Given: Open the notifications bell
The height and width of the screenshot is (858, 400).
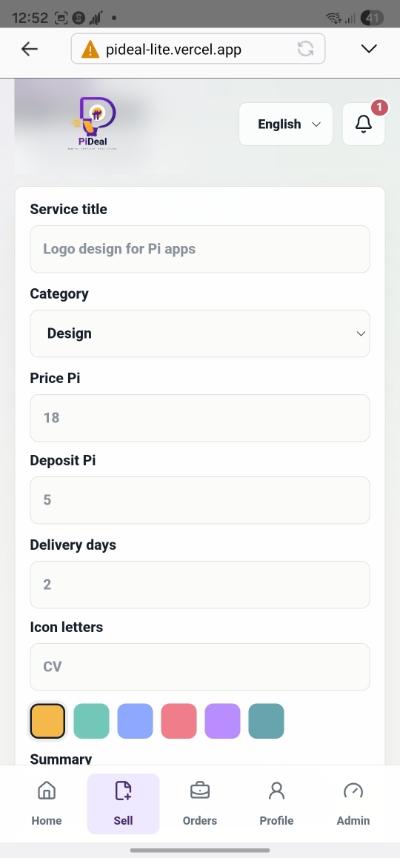Looking at the screenshot, I should click(363, 124).
